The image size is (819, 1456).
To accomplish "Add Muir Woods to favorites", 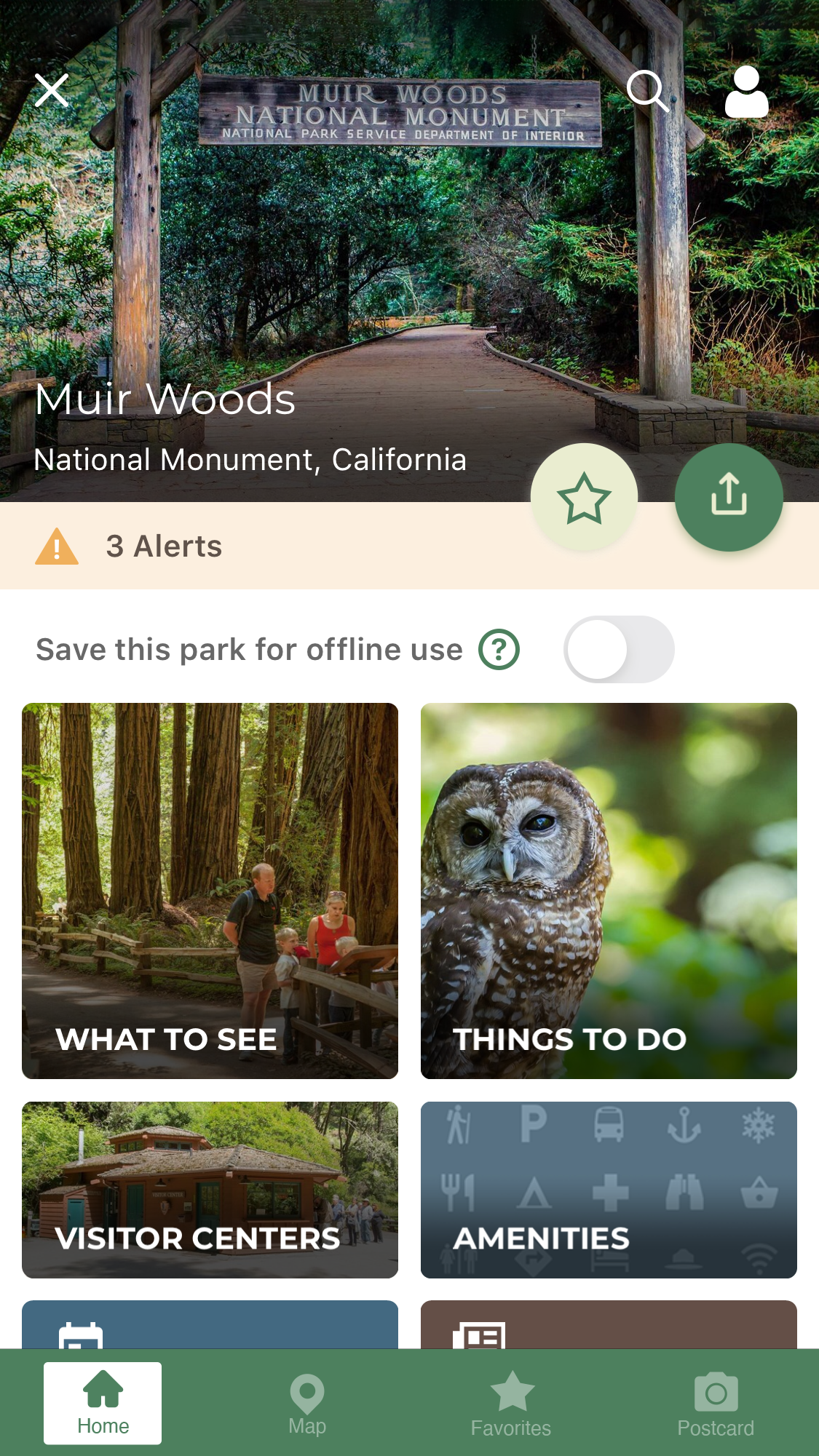I will 584,498.
